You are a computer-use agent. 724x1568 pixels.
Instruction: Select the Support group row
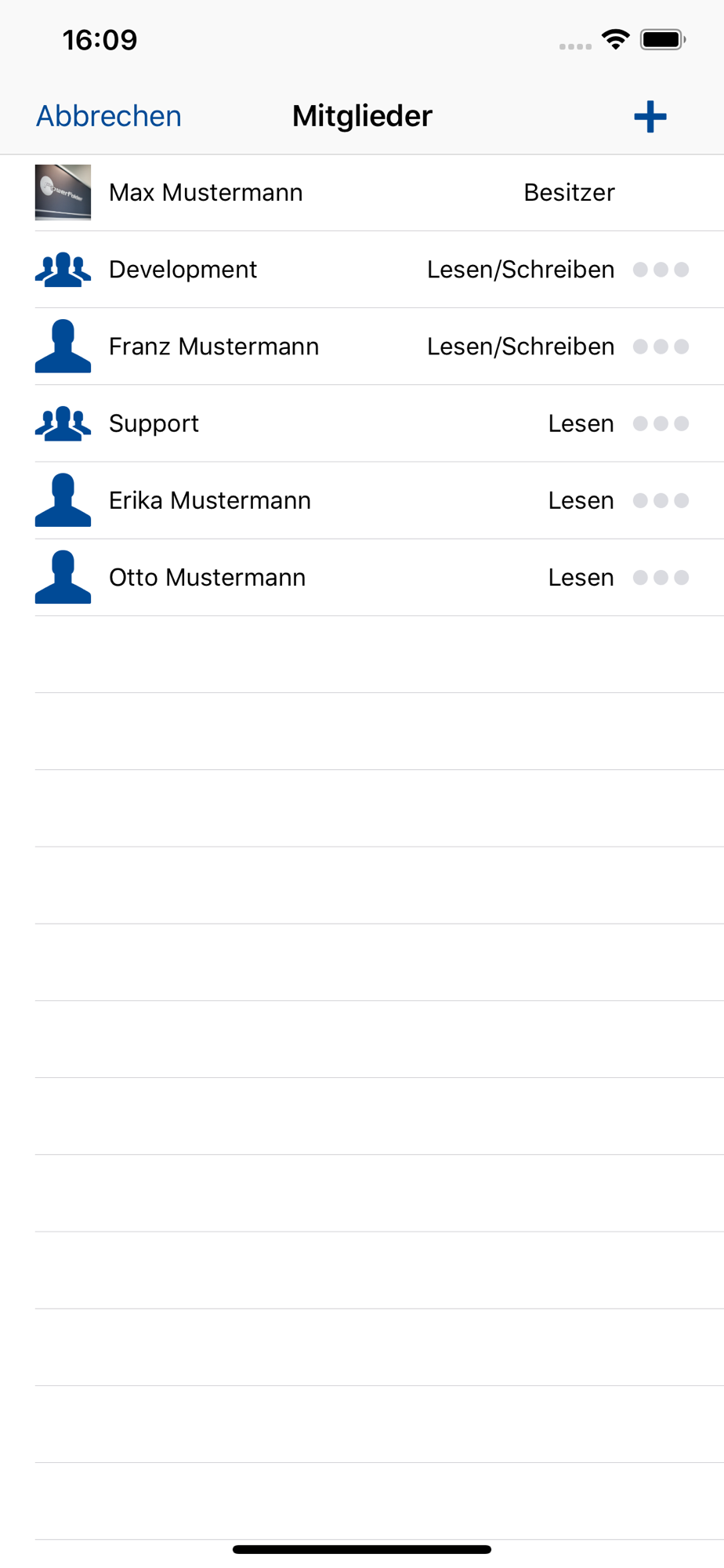coord(362,423)
